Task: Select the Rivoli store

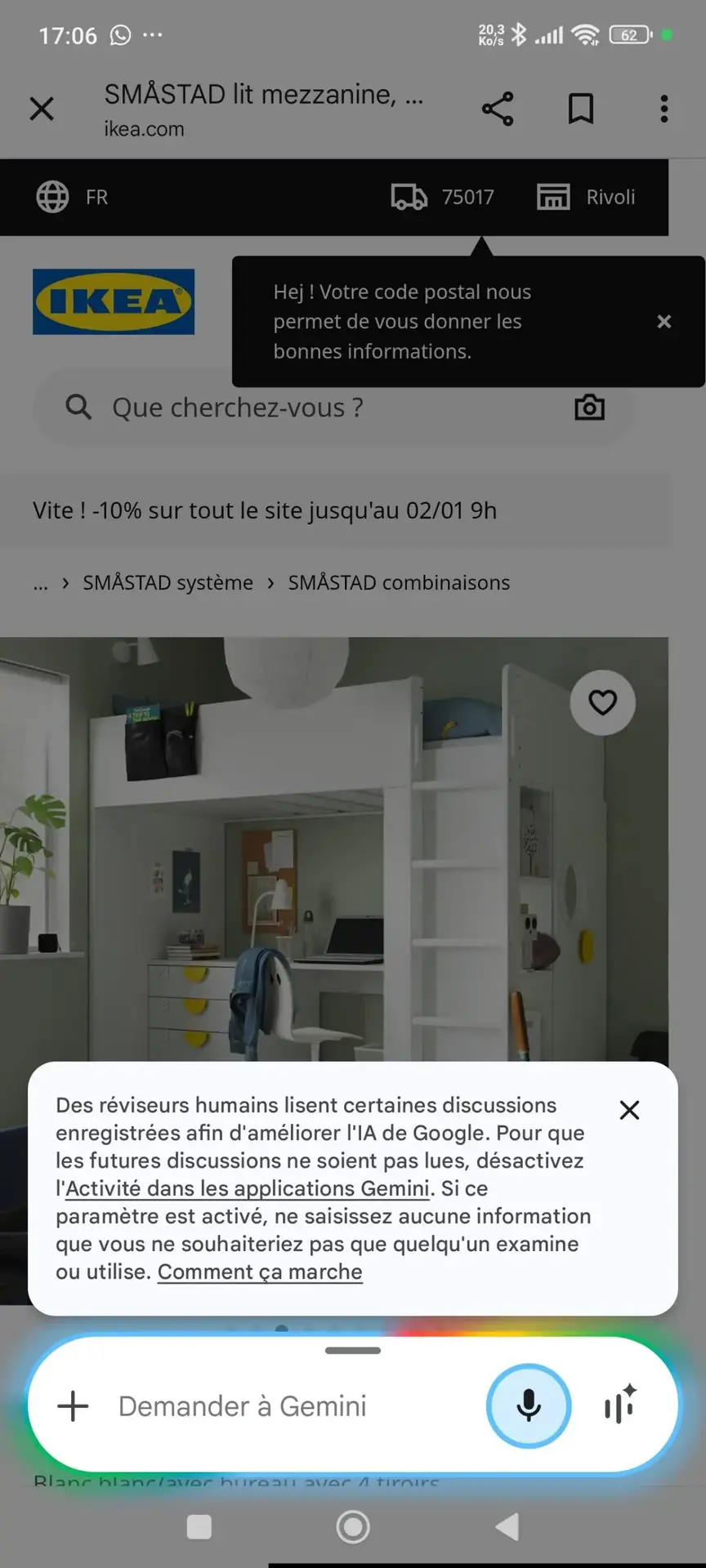Action: [586, 197]
